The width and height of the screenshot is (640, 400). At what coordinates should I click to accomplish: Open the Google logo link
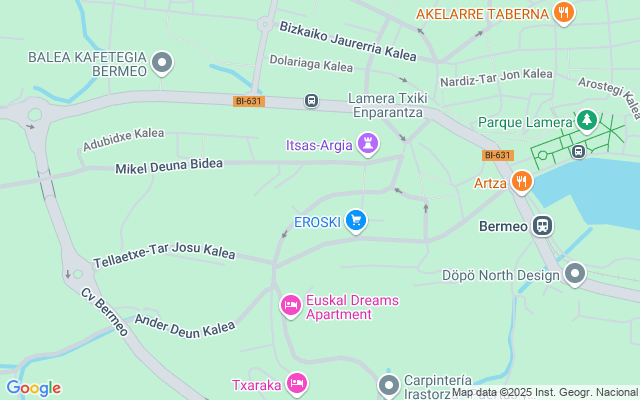tap(33, 388)
